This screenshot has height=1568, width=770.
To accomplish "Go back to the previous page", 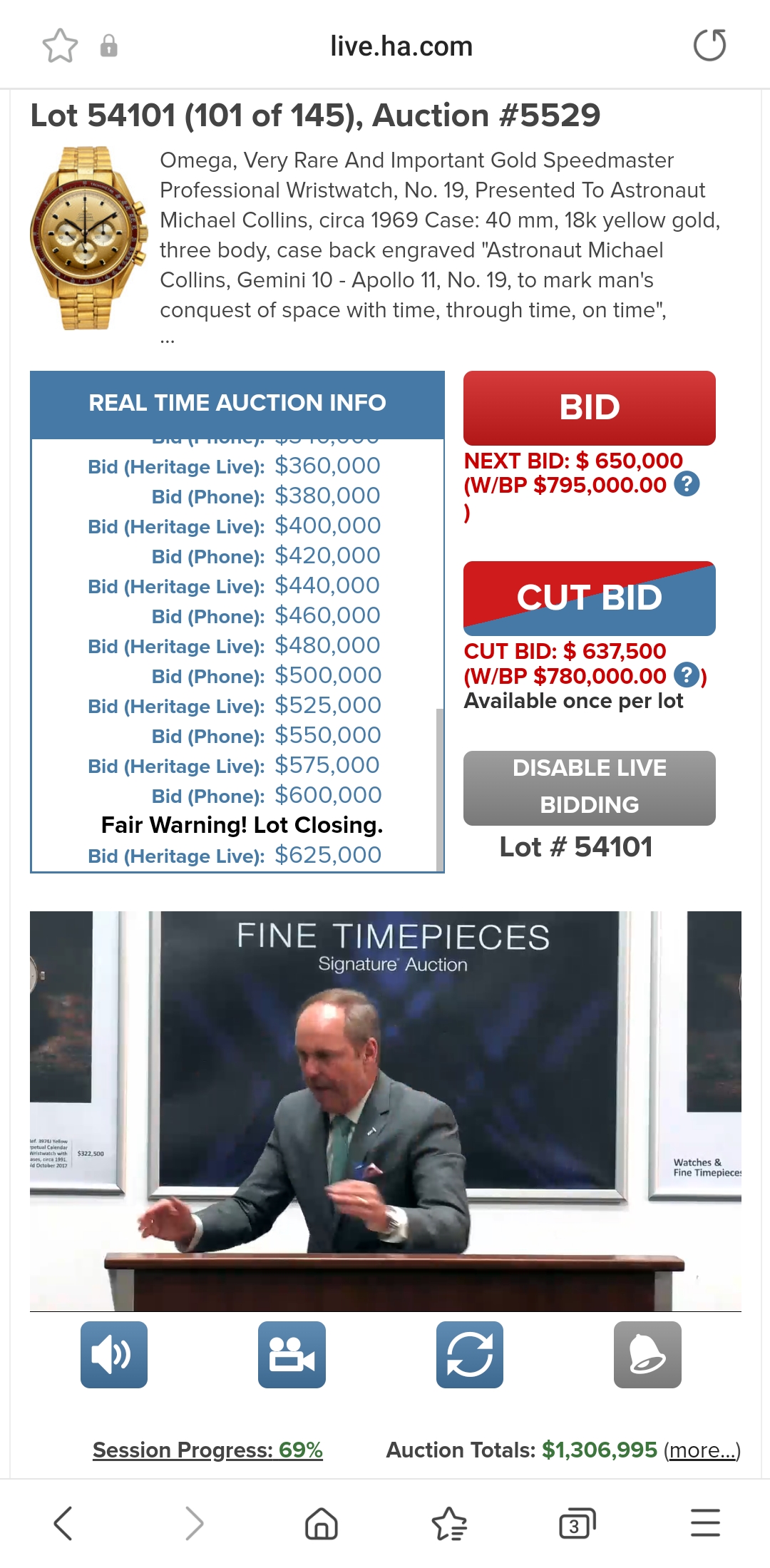I will (x=63, y=1523).
